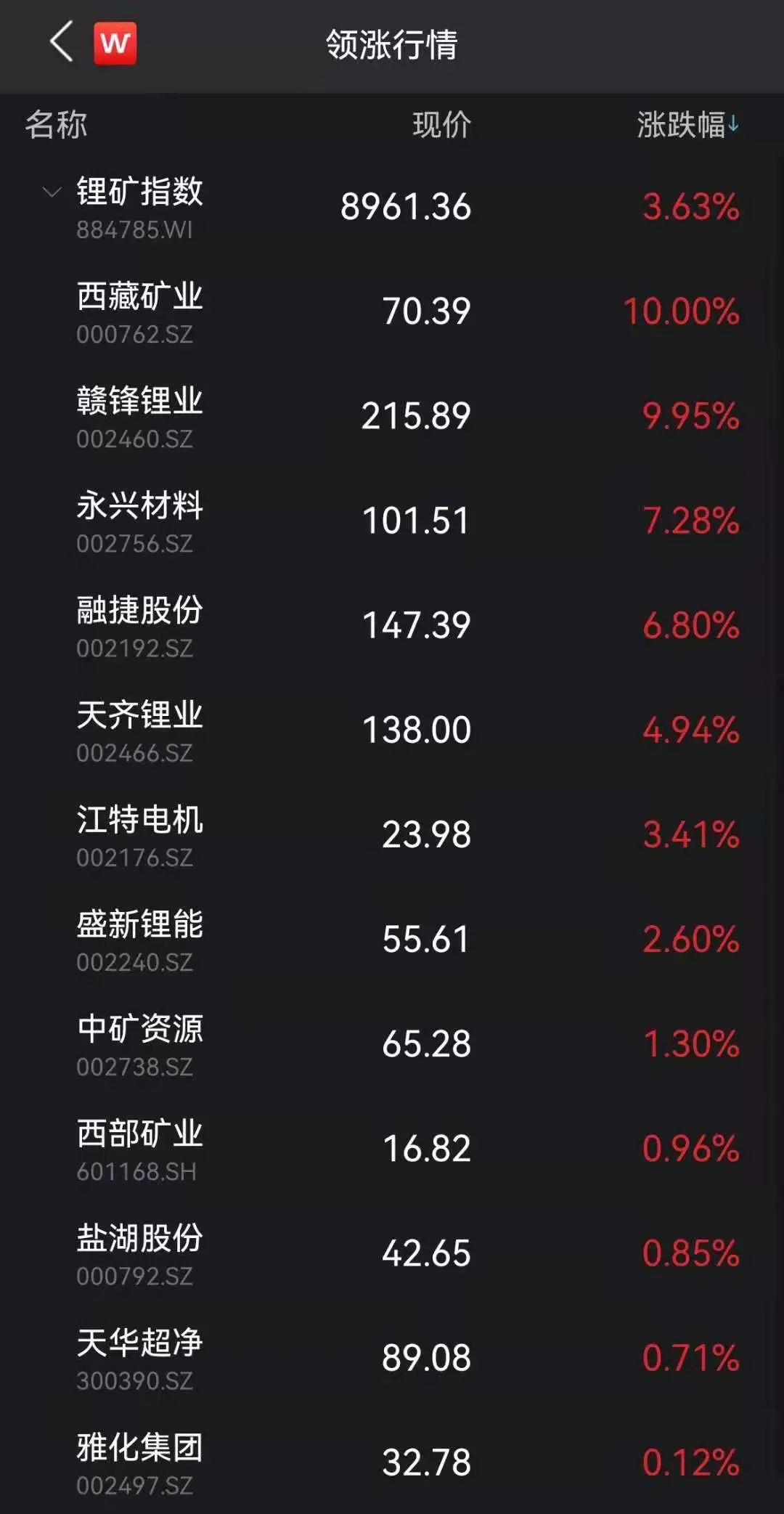The height and width of the screenshot is (1514, 784).
Task: Collapse the 锂矿指数 group chevron
Action: point(52,192)
